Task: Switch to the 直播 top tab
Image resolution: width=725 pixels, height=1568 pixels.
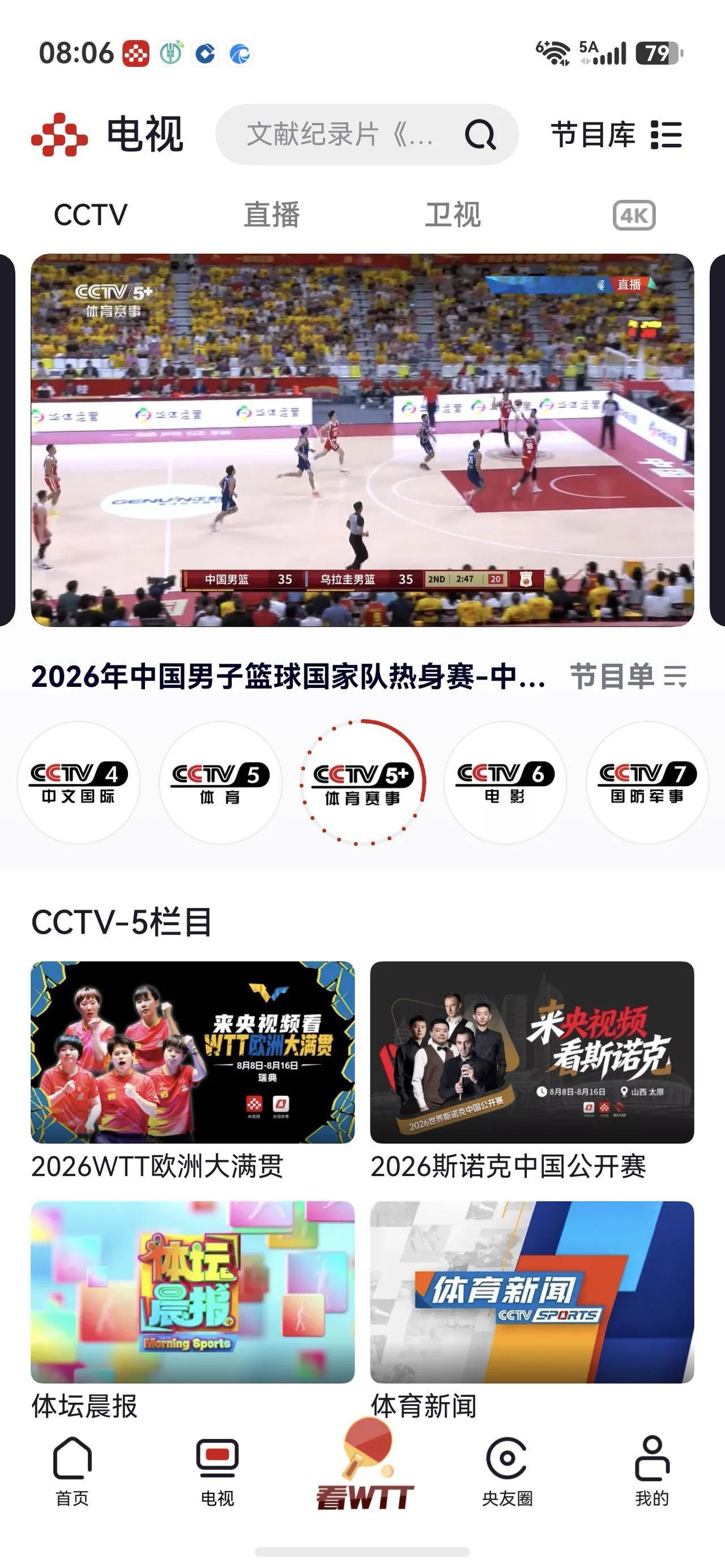Action: (x=271, y=215)
